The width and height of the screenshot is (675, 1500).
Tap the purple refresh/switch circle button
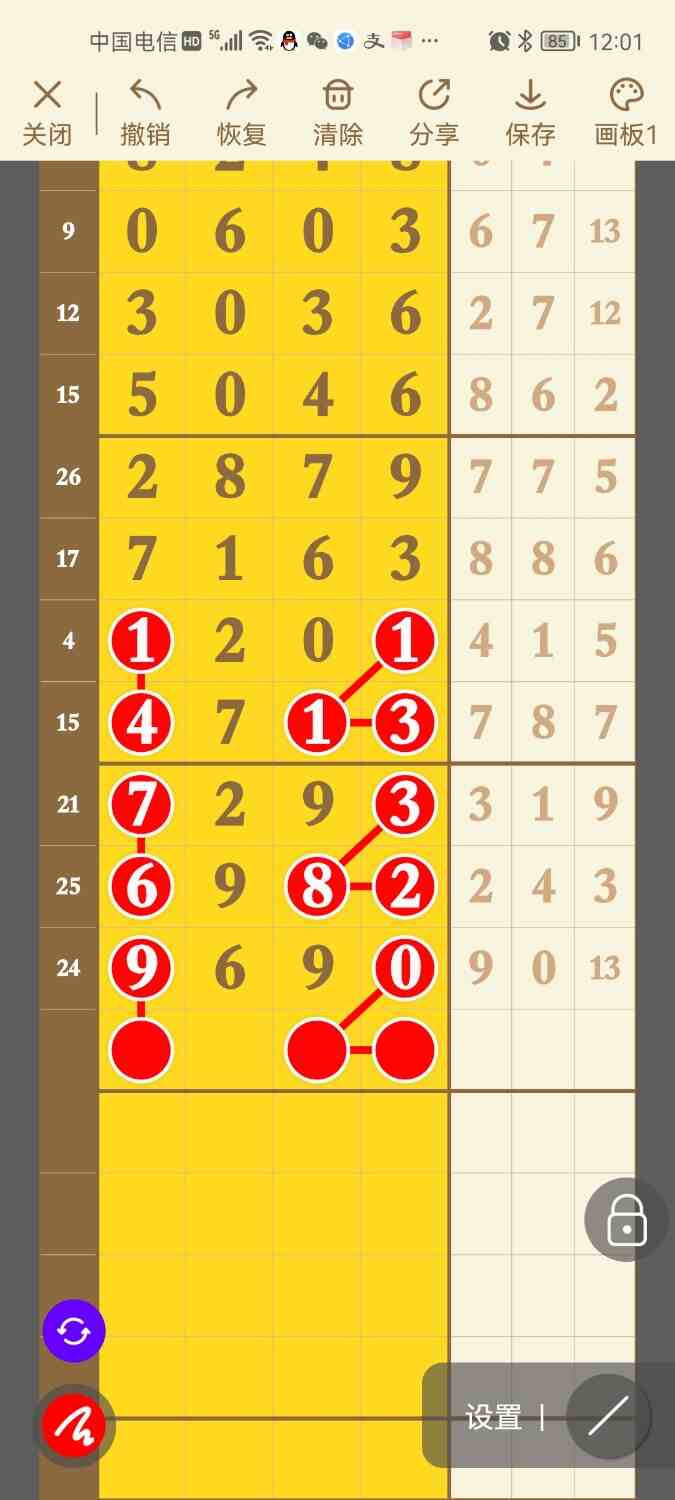74,1331
